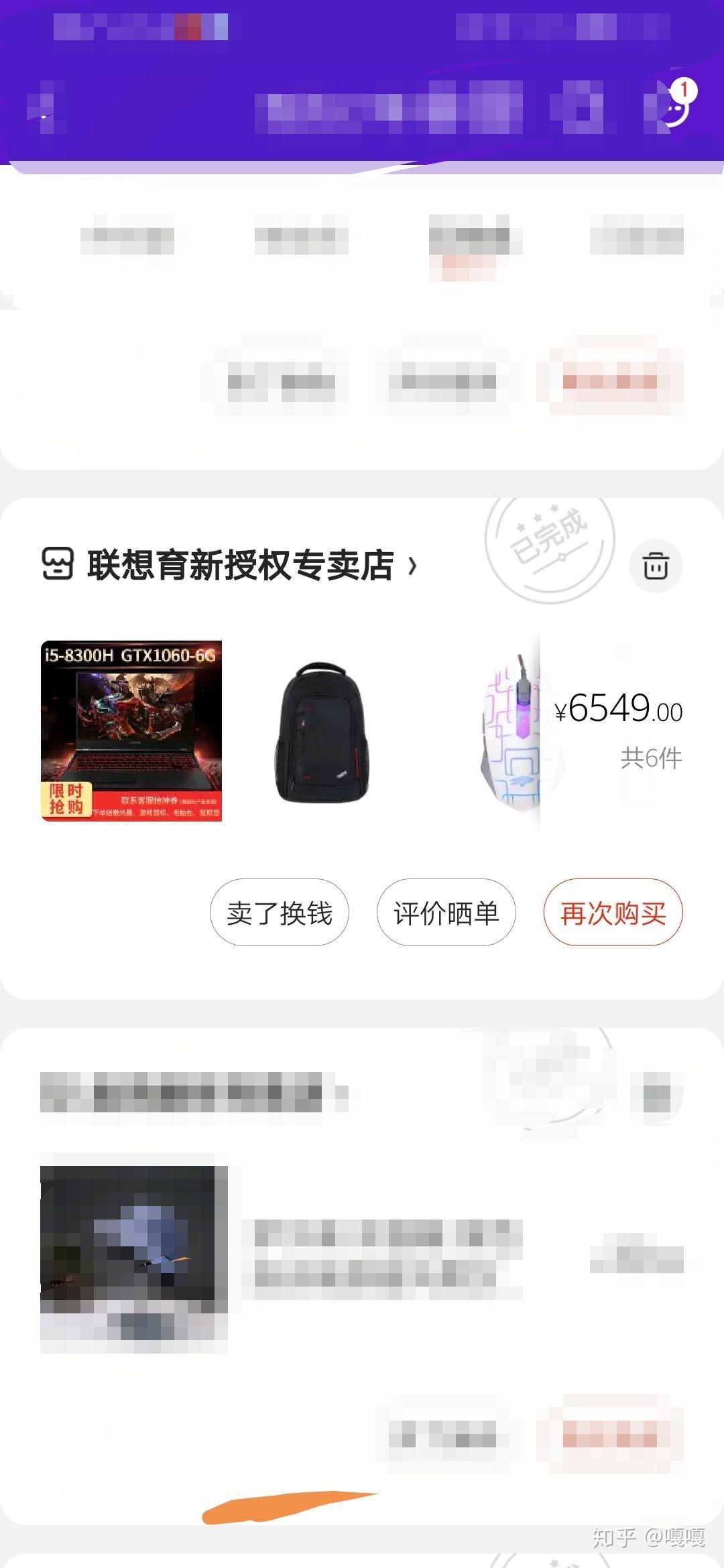View the black backpack item
724x1568 pixels.
(322, 731)
